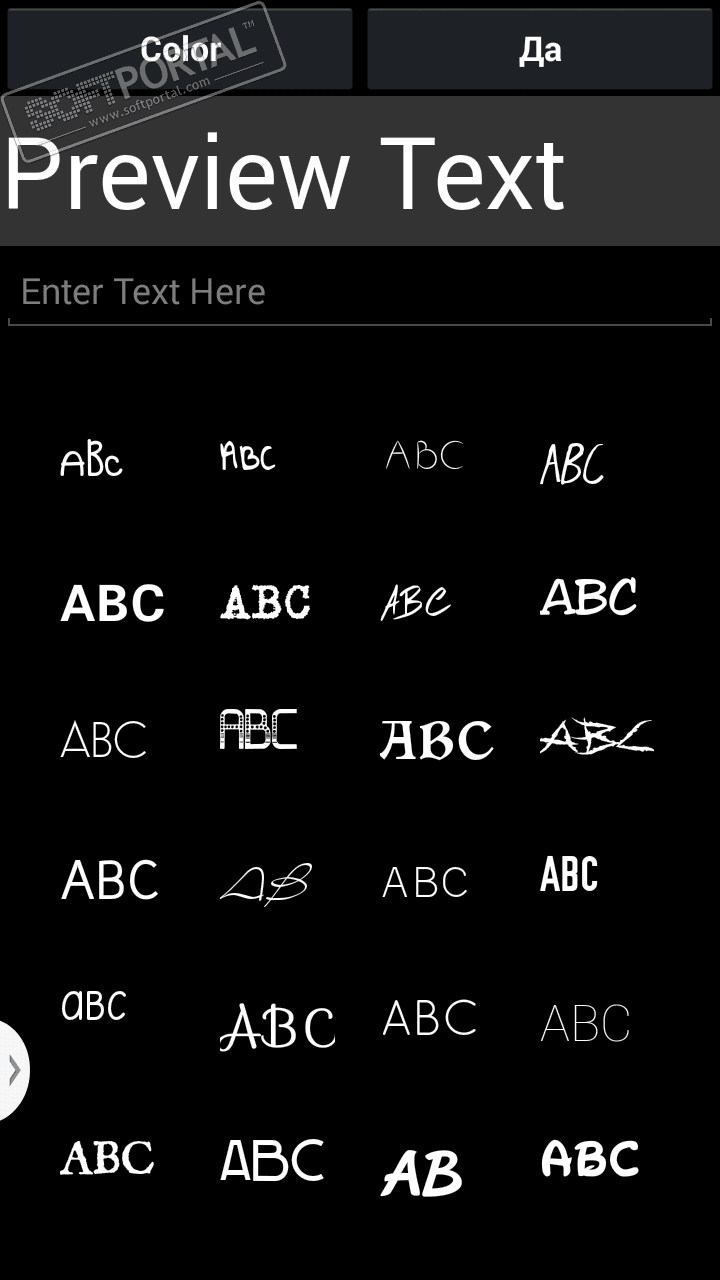Choose the gothic blackletter ABC font
The height and width of the screenshot is (1280, 720).
tap(436, 740)
